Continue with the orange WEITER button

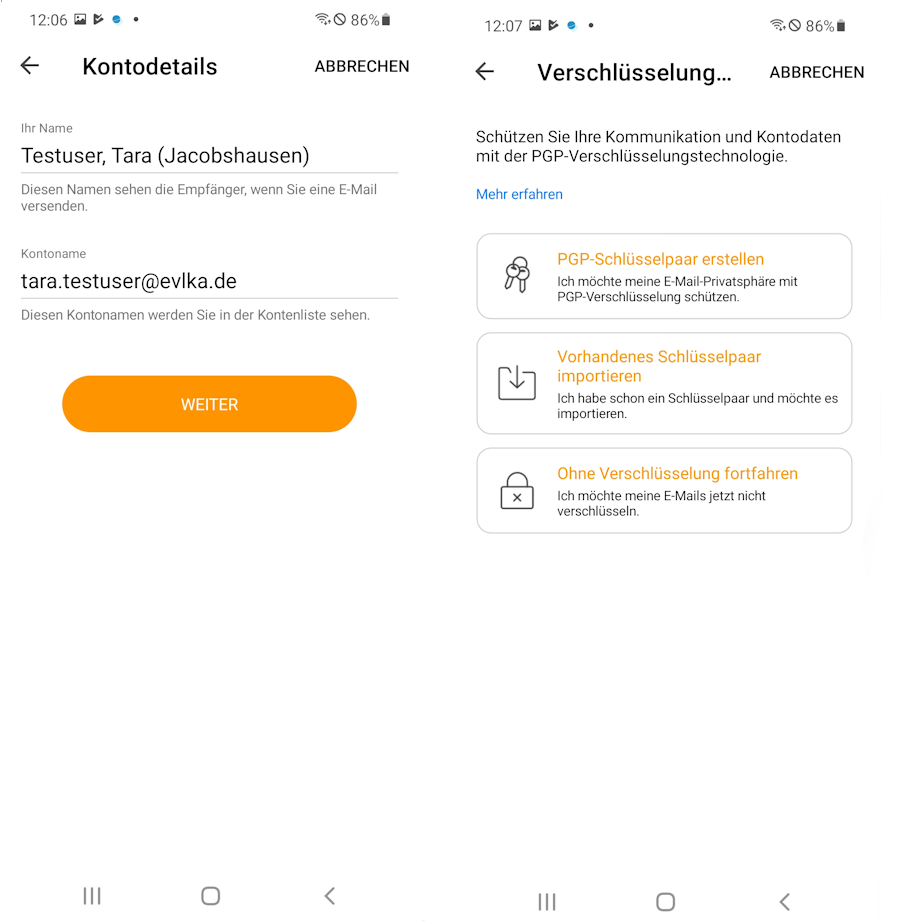(209, 404)
